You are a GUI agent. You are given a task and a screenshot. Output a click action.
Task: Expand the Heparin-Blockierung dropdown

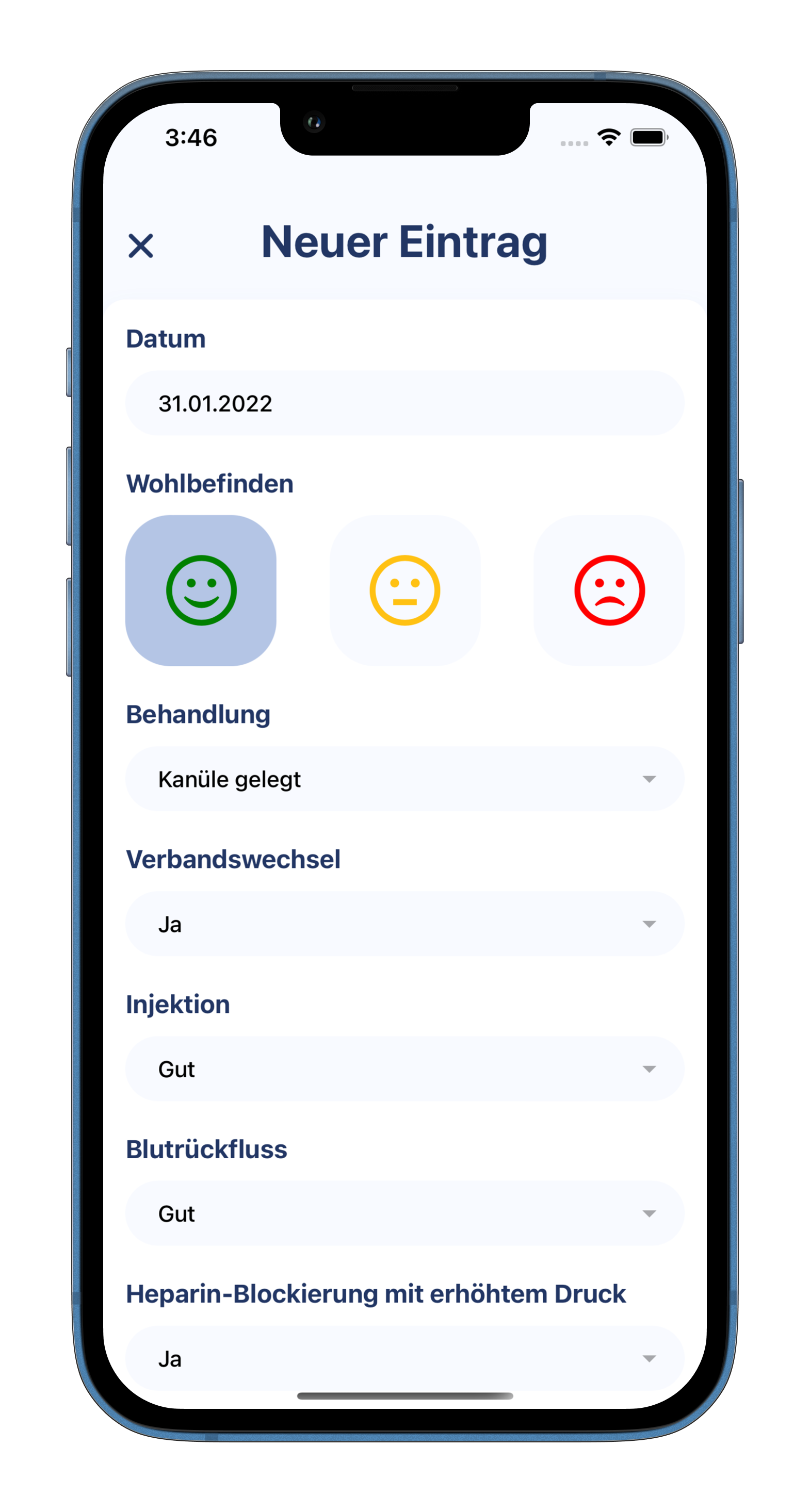[404, 1358]
